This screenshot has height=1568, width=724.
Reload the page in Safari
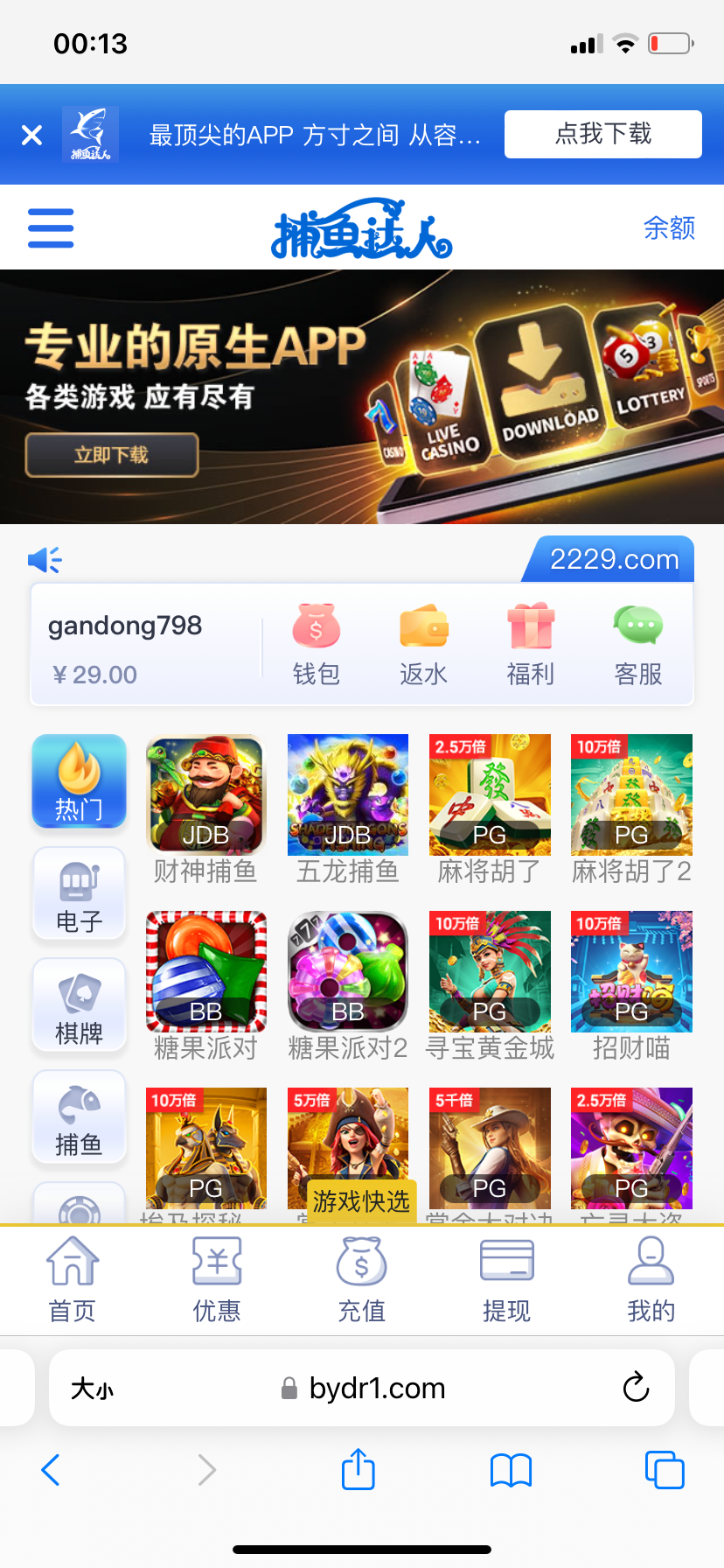pos(636,1387)
